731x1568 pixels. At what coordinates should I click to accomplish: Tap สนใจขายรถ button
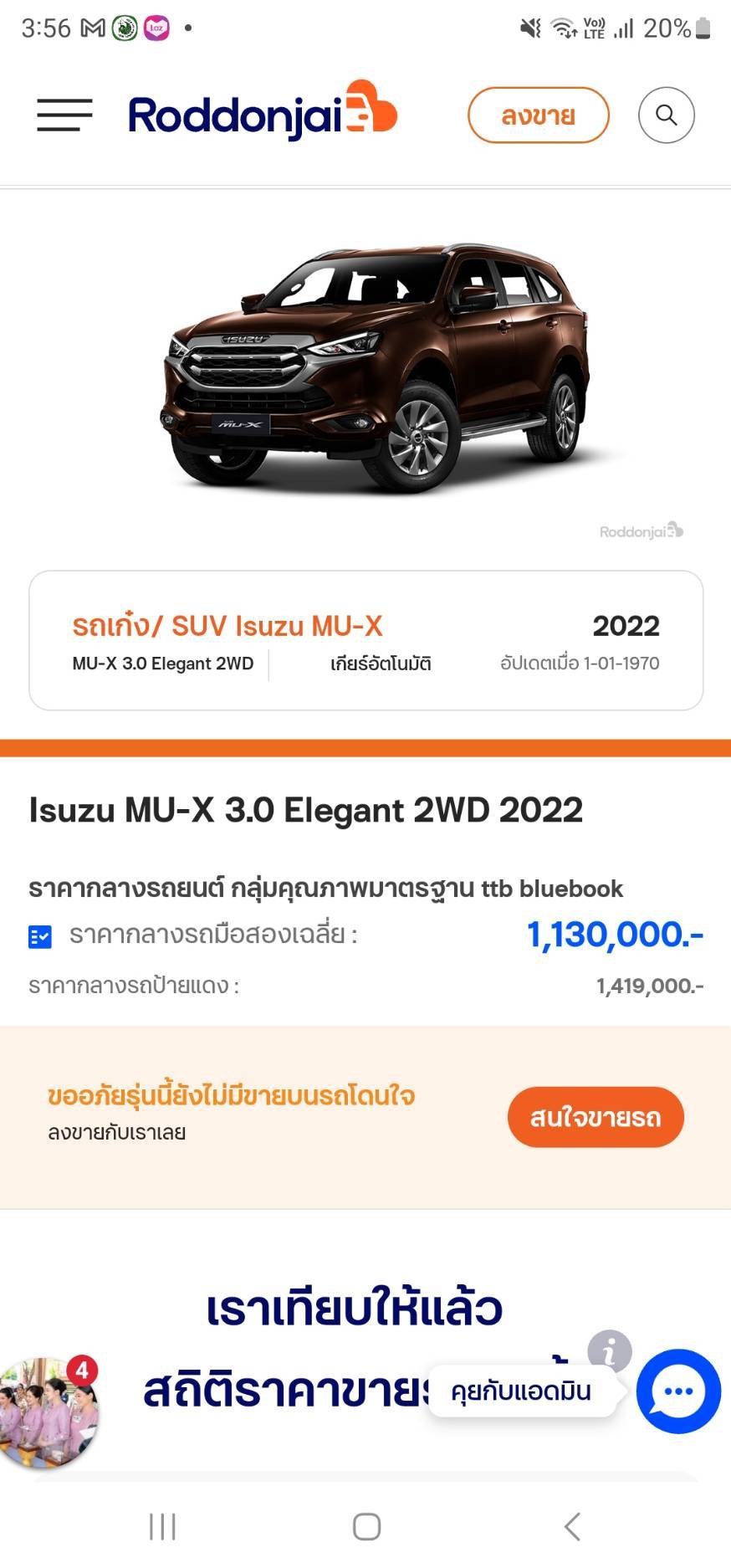(595, 1117)
